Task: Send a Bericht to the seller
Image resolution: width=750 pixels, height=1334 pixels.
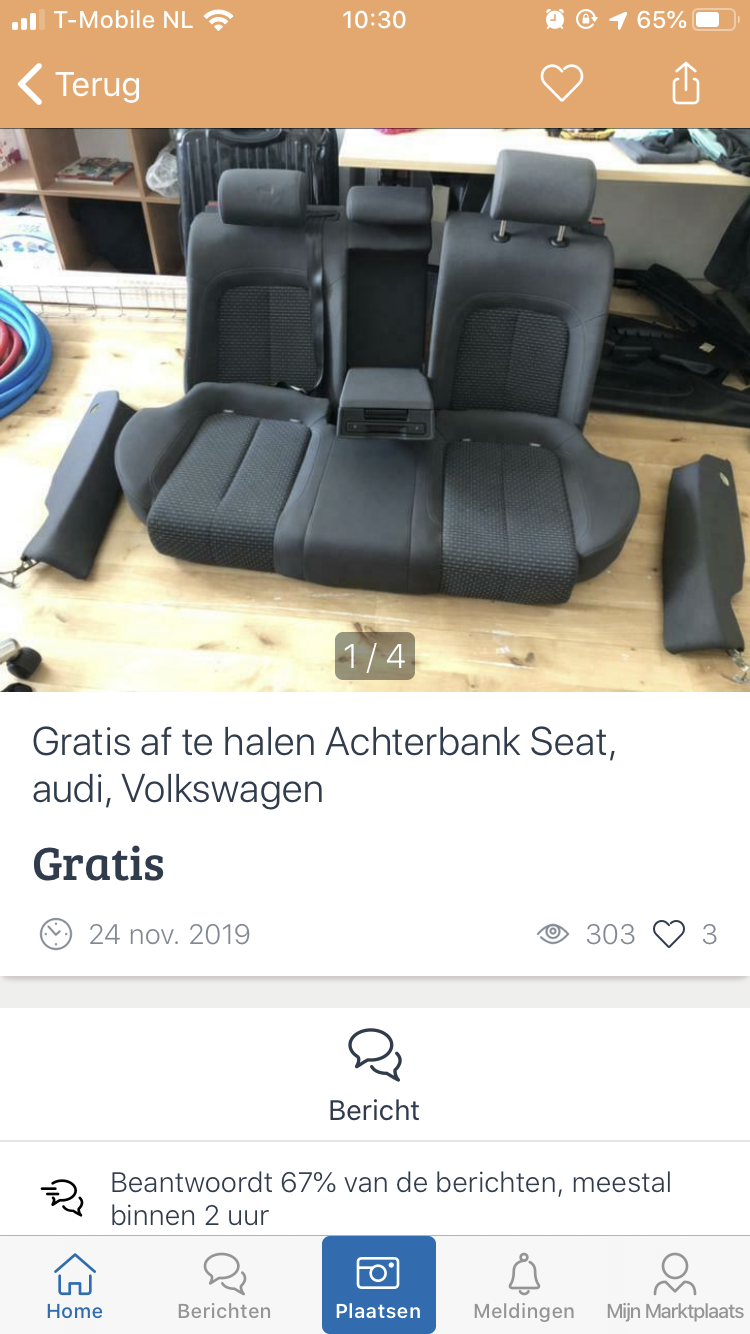Action: coord(375,1074)
